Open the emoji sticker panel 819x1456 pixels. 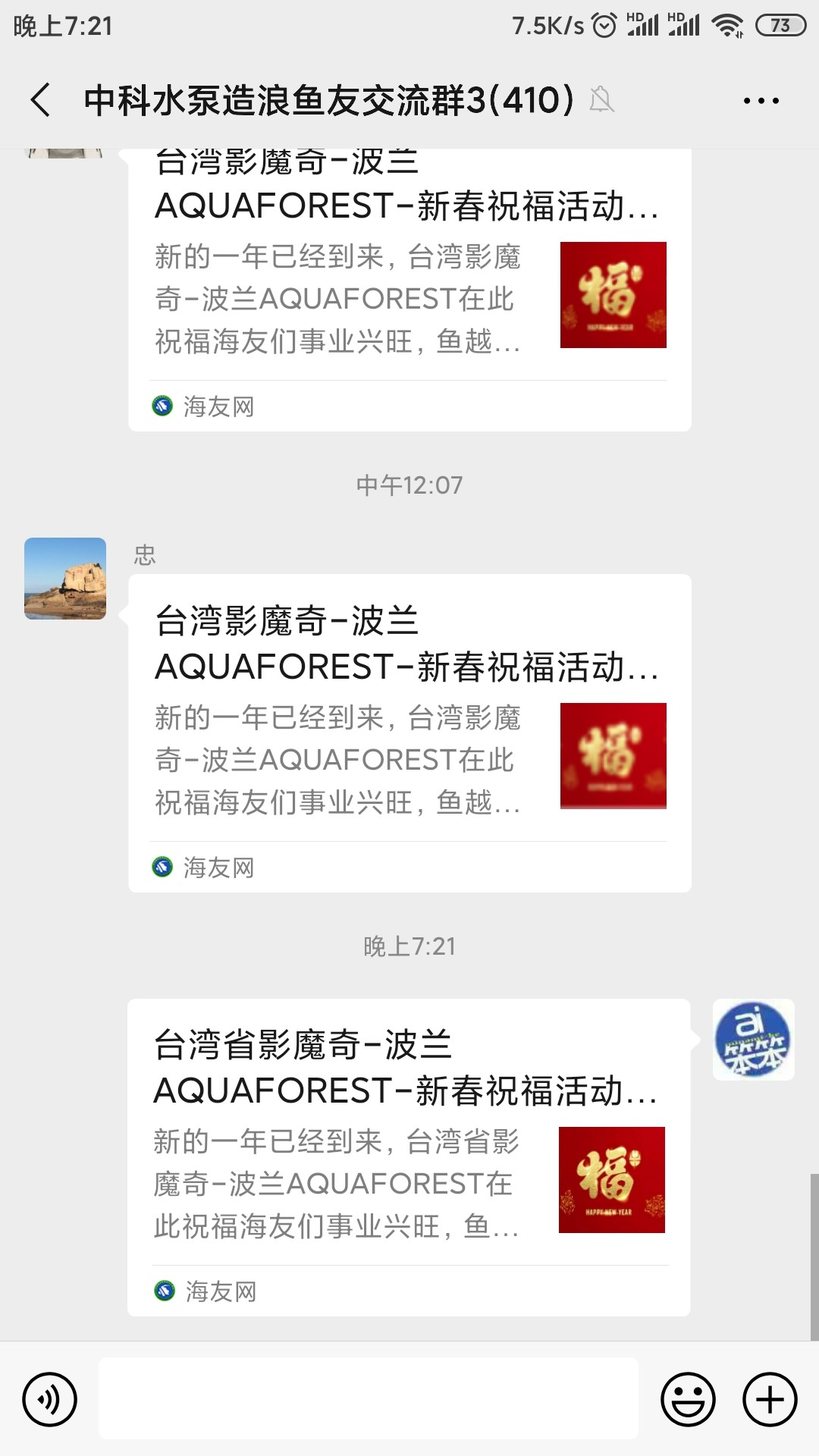(688, 1399)
